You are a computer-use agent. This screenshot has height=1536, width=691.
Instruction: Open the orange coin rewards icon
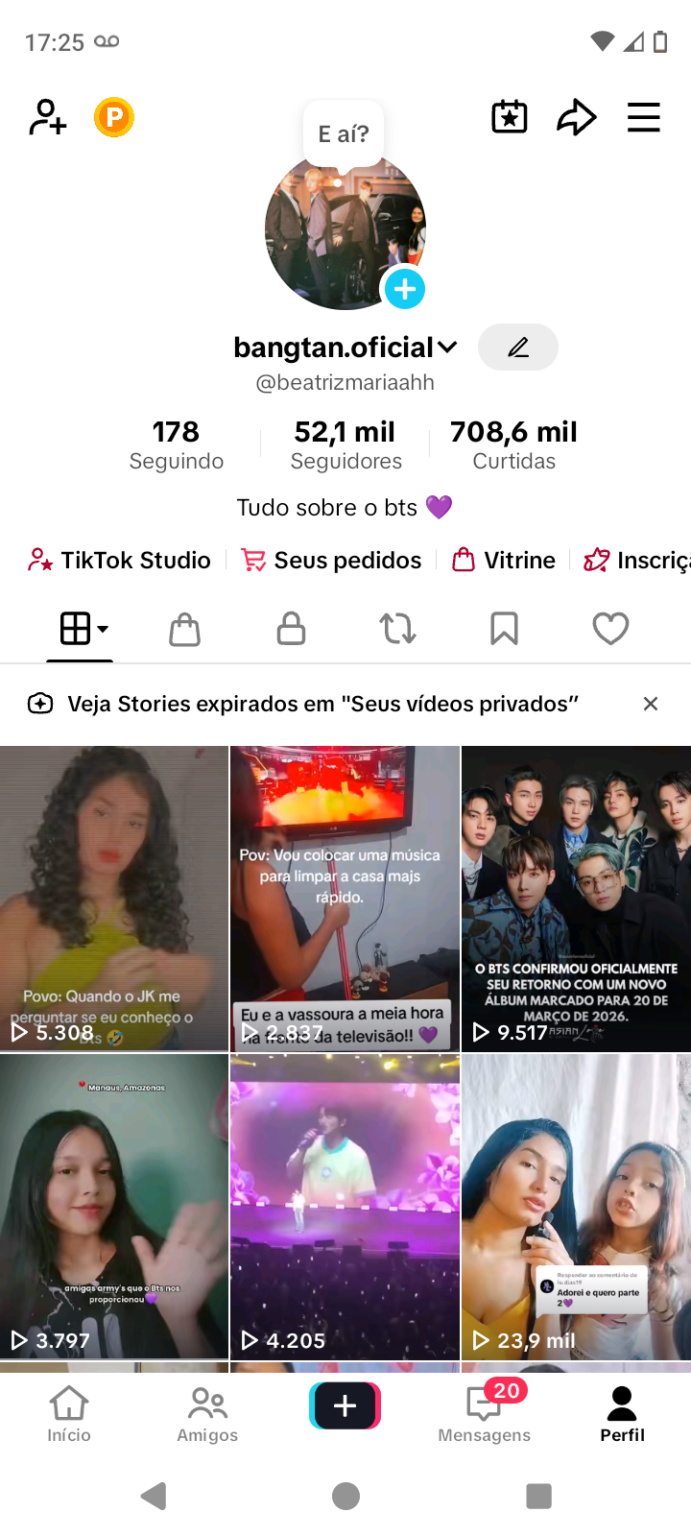(114, 118)
